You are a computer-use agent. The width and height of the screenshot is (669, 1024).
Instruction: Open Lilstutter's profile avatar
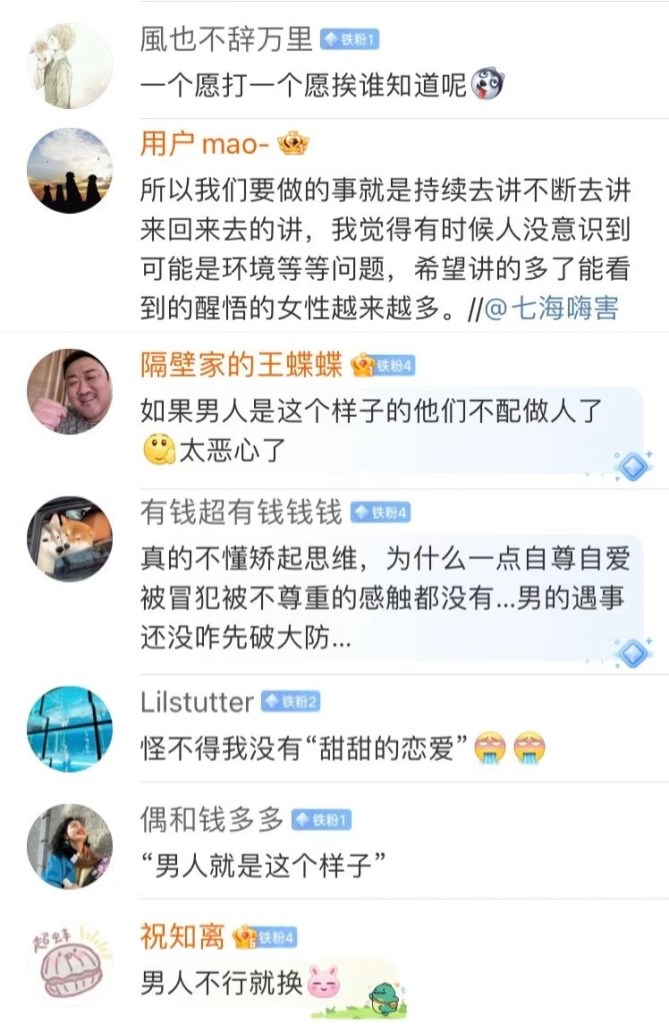click(69, 729)
